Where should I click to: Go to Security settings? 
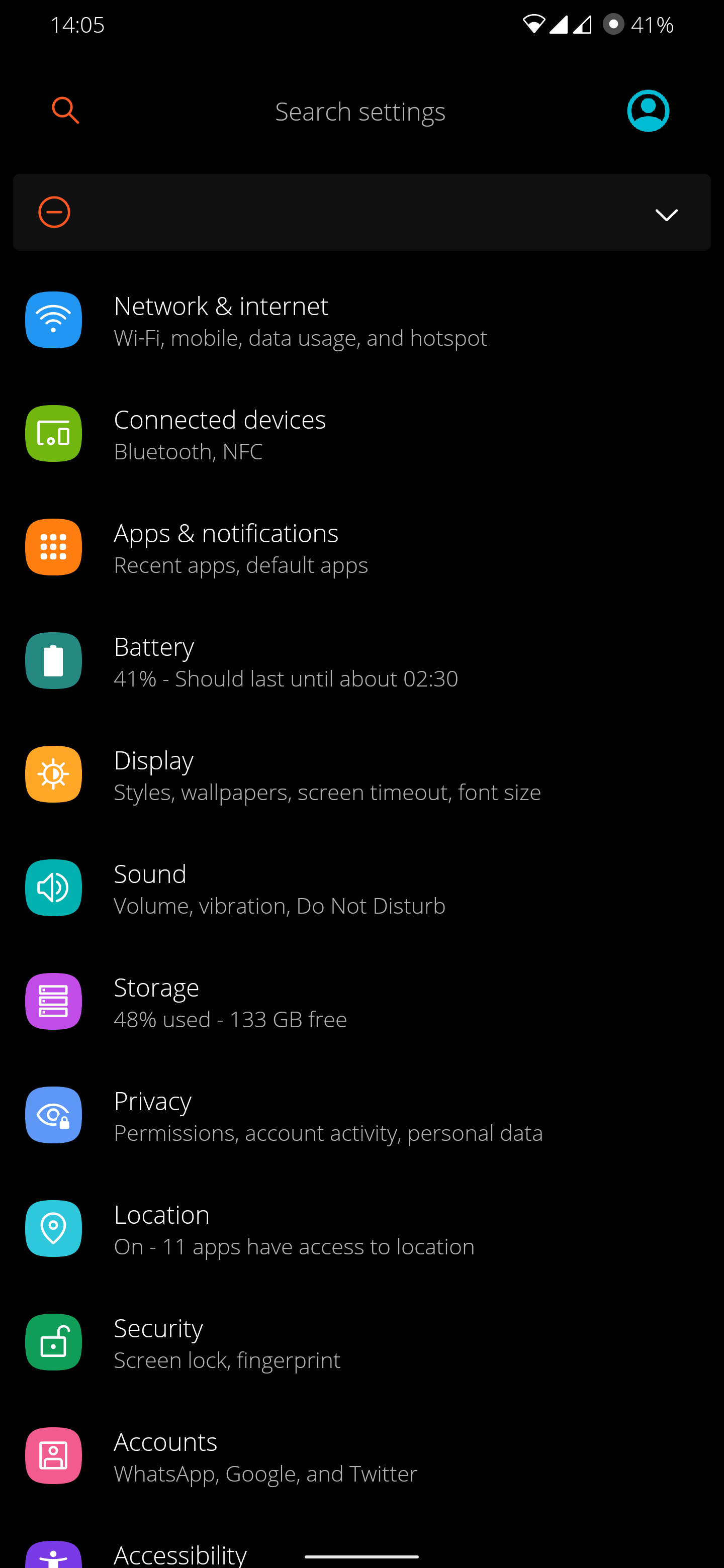(361, 1342)
